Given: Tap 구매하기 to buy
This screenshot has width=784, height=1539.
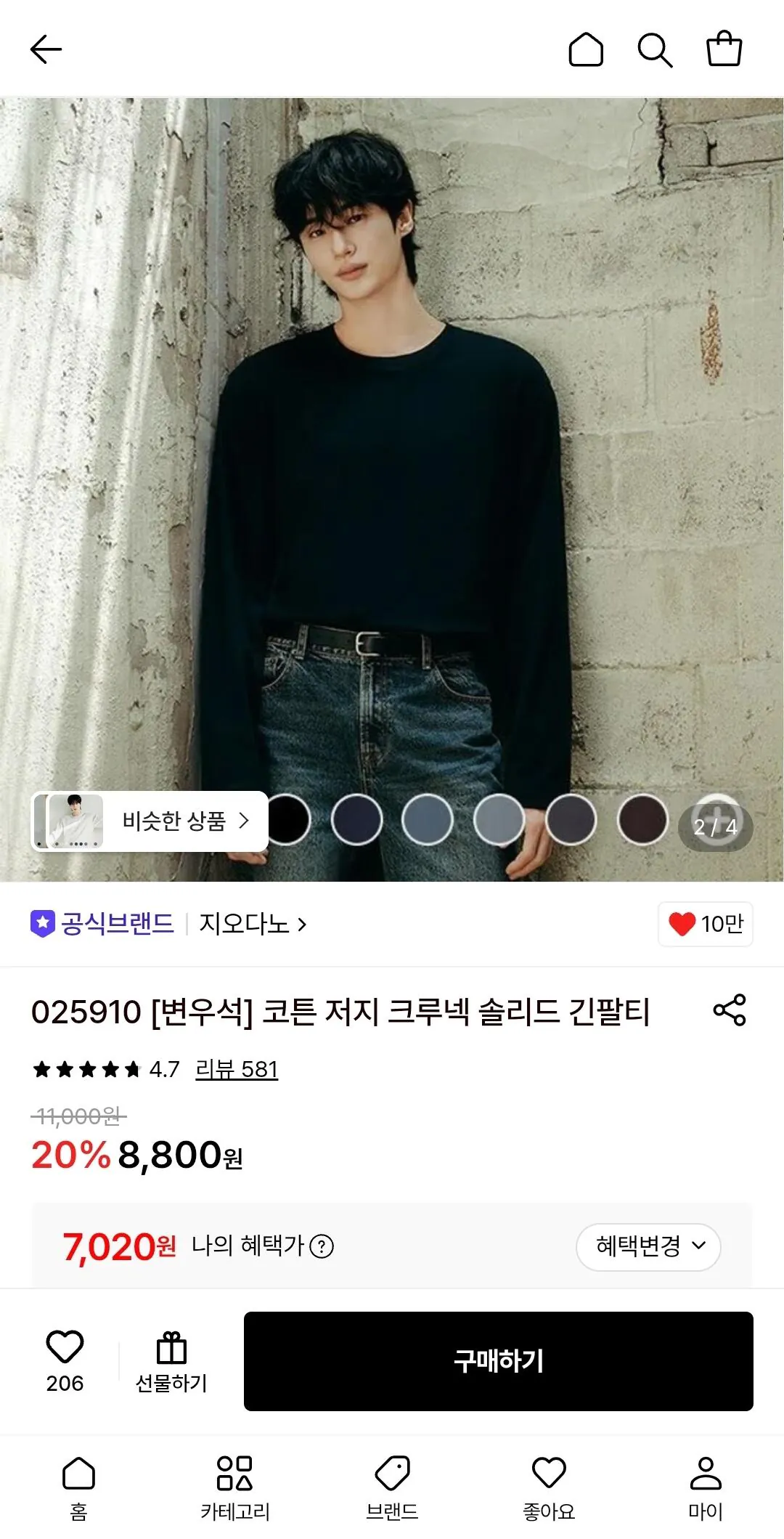Looking at the screenshot, I should coord(499,1361).
